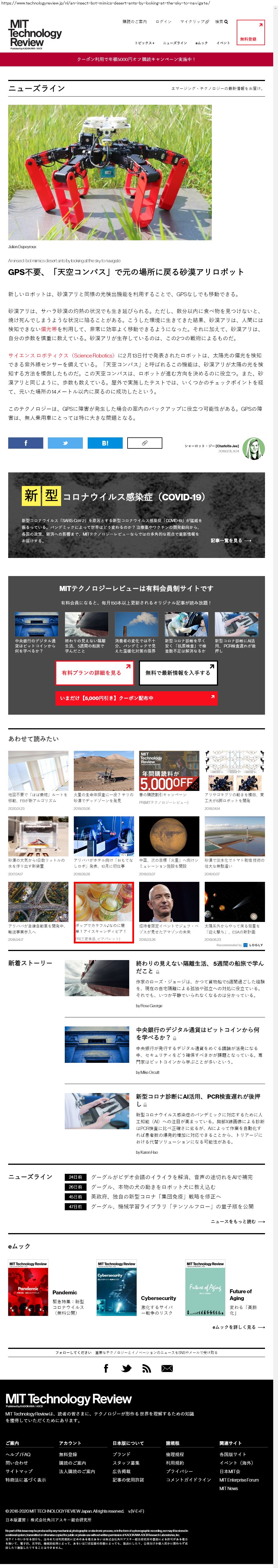Open the eムック nav item
The width and height of the screenshot is (278, 1568).
(x=202, y=43)
